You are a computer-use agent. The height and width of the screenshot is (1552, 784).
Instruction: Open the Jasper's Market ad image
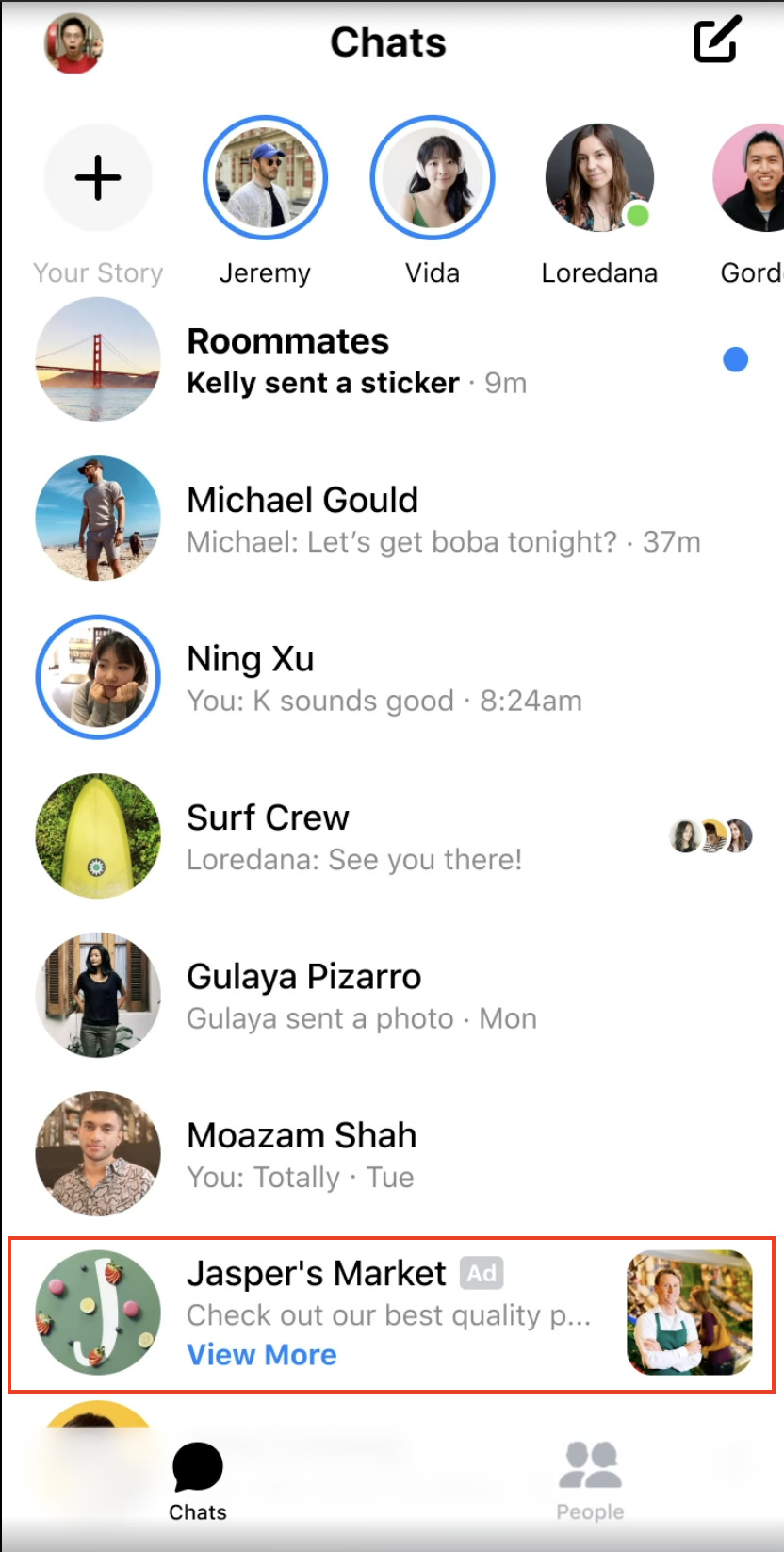pyautogui.click(x=690, y=1313)
